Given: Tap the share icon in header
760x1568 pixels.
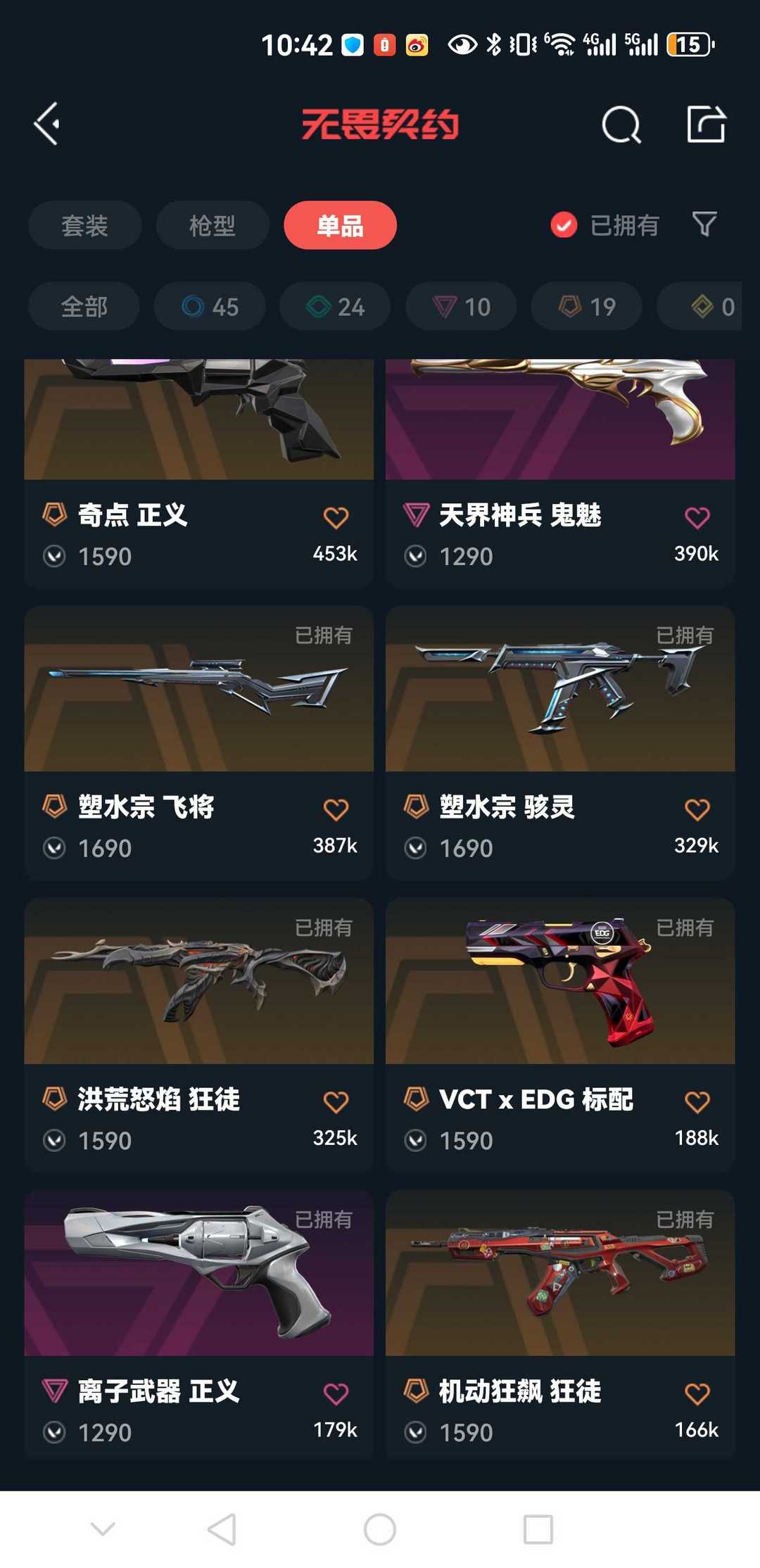Looking at the screenshot, I should click(706, 125).
